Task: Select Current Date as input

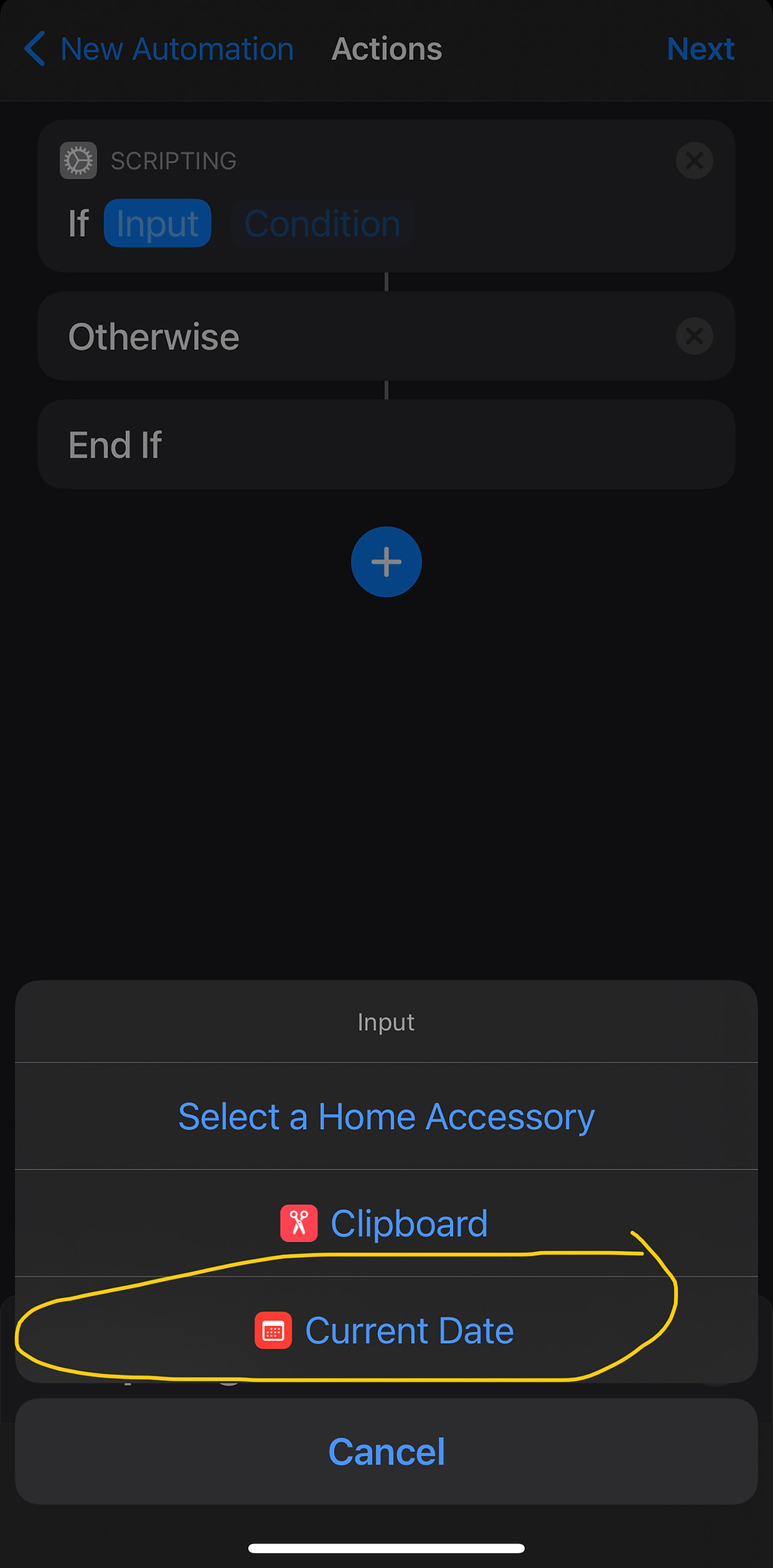Action: click(x=386, y=1330)
